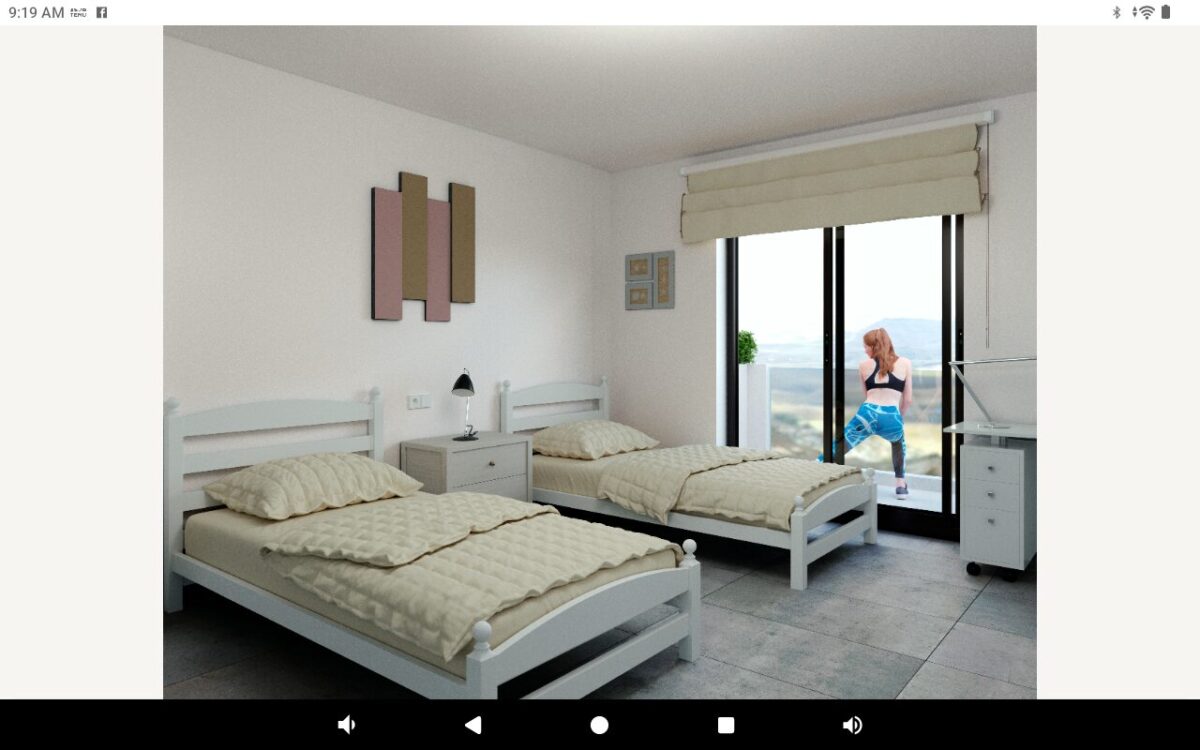This screenshot has height=750, width=1200.
Task: Go back using the navigation bar
Action: click(473, 725)
